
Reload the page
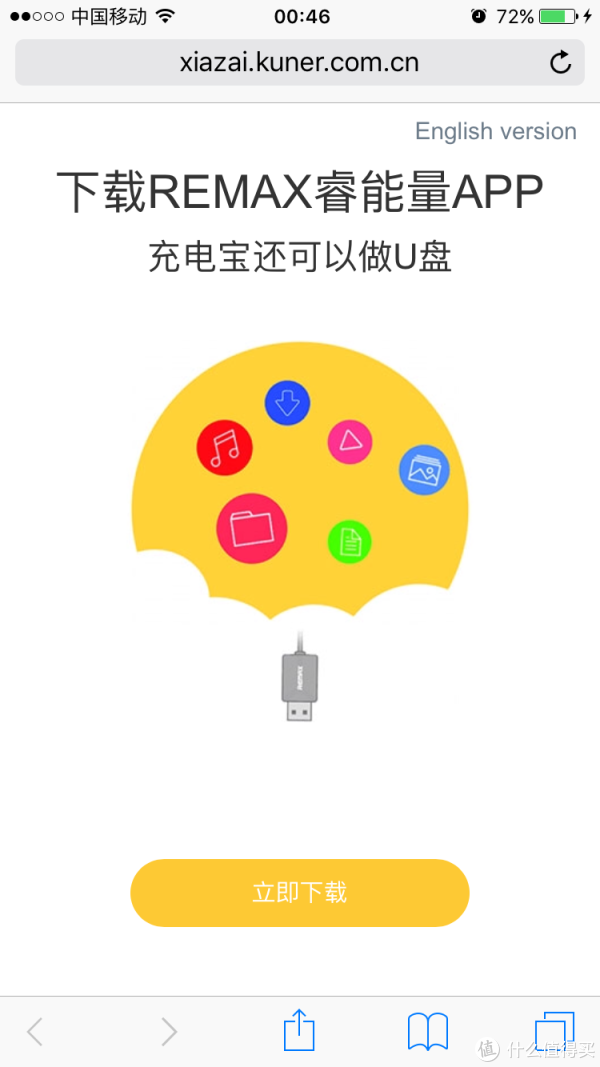point(561,63)
